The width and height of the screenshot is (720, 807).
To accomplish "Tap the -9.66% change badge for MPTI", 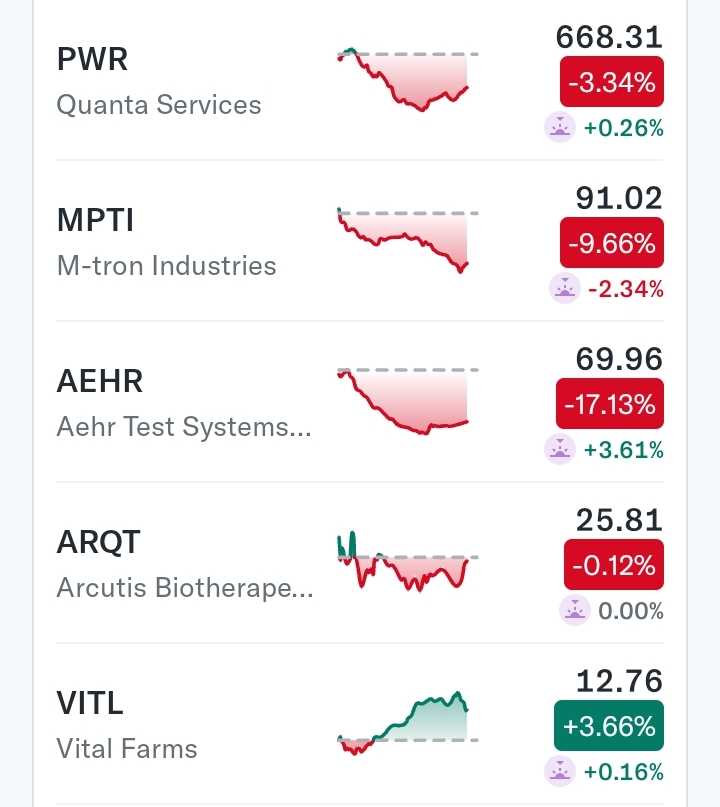I will click(612, 242).
